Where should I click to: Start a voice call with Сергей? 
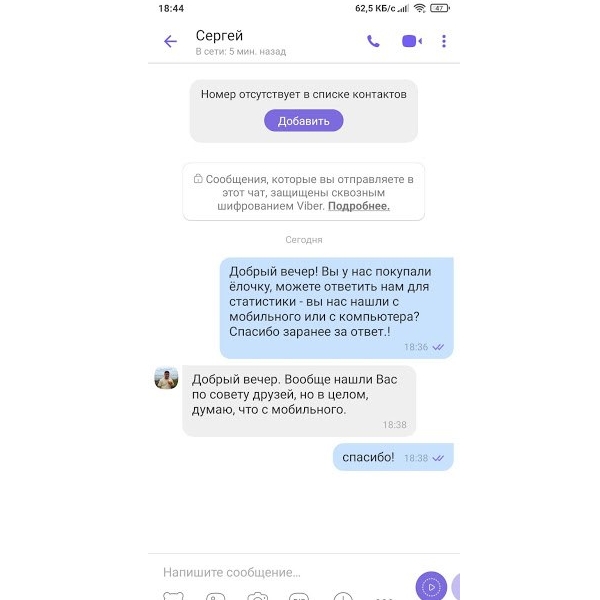tap(373, 41)
